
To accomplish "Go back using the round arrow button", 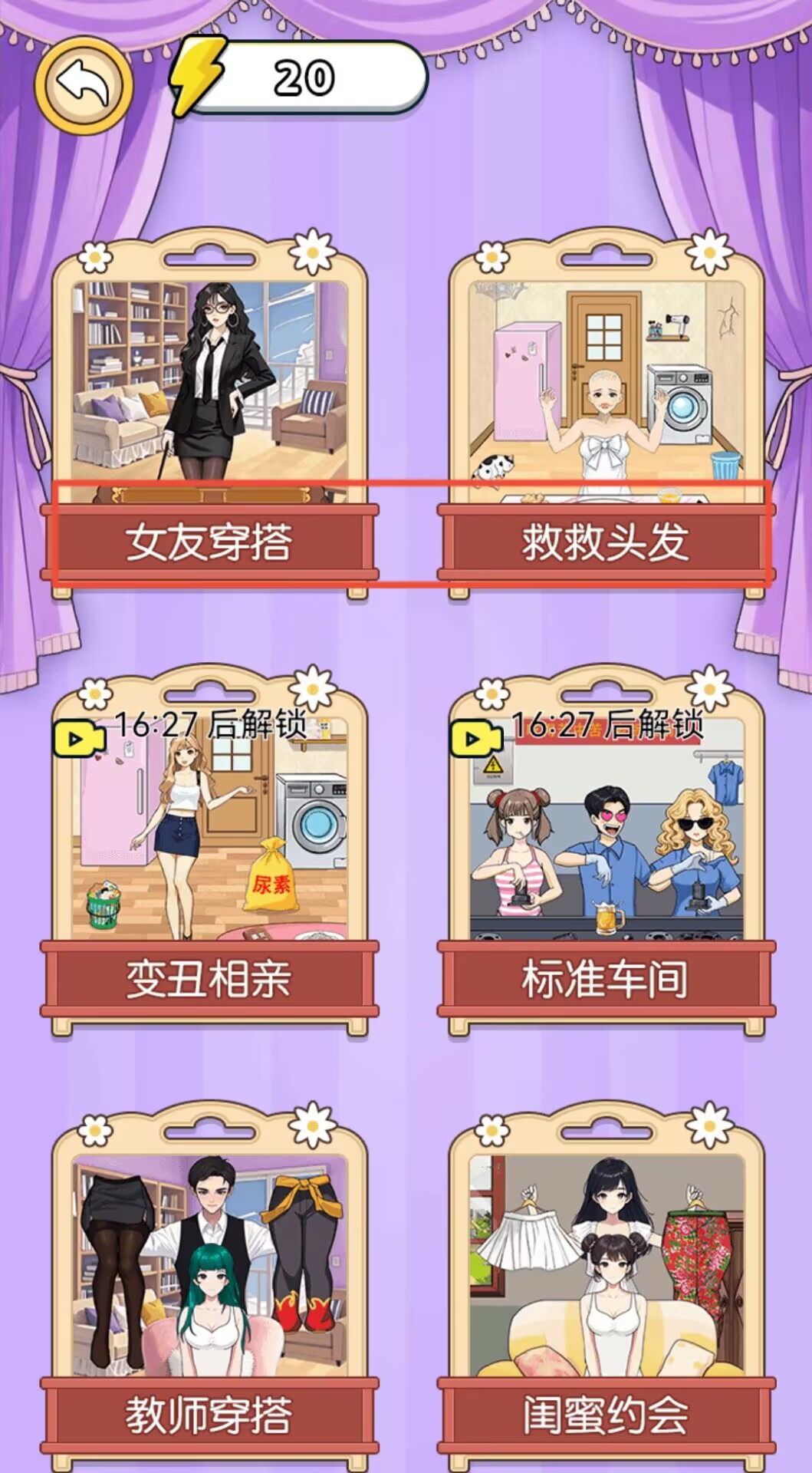I will (x=84, y=84).
